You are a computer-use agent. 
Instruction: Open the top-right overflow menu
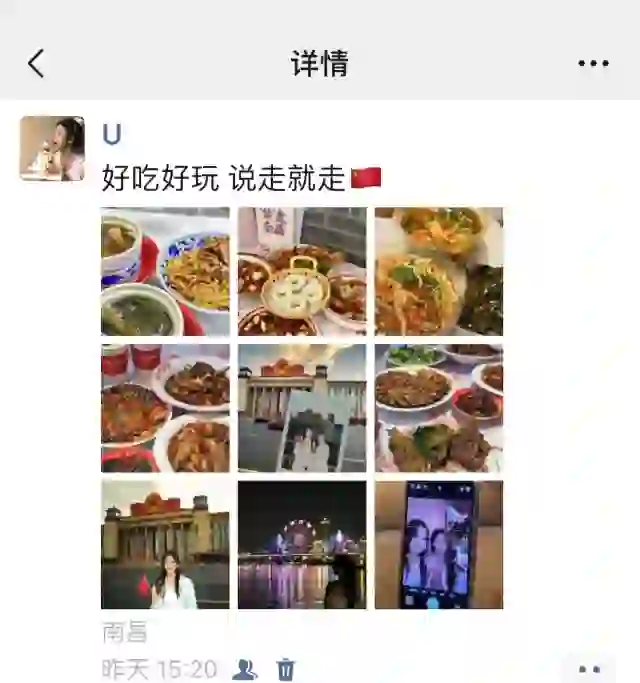(593, 64)
